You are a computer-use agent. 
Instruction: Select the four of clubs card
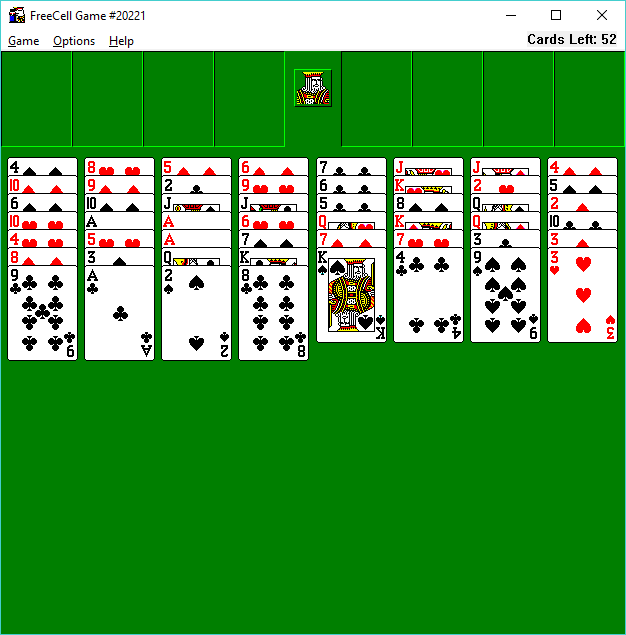[x=428, y=295]
